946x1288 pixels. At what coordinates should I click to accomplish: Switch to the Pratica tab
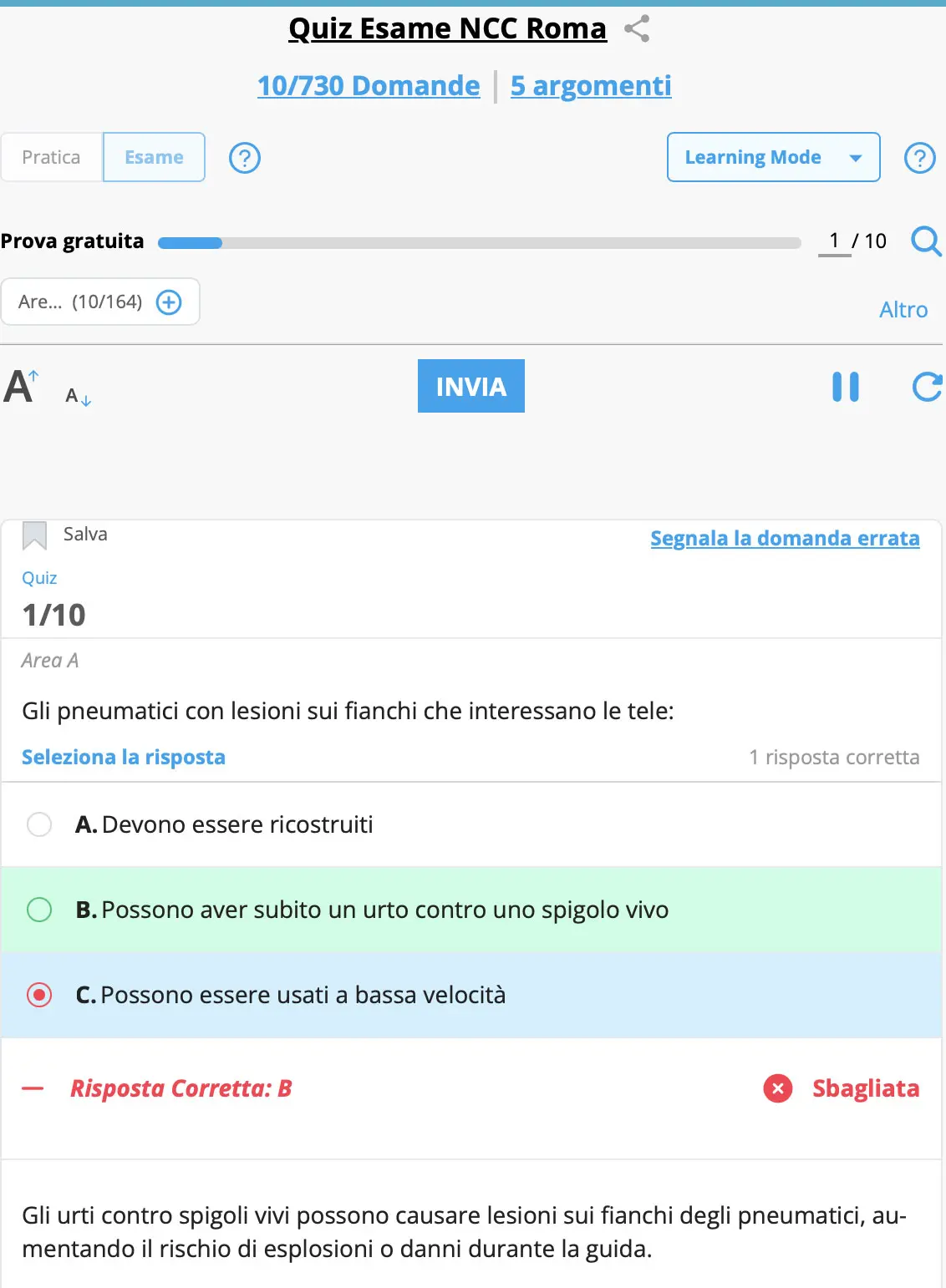point(52,157)
